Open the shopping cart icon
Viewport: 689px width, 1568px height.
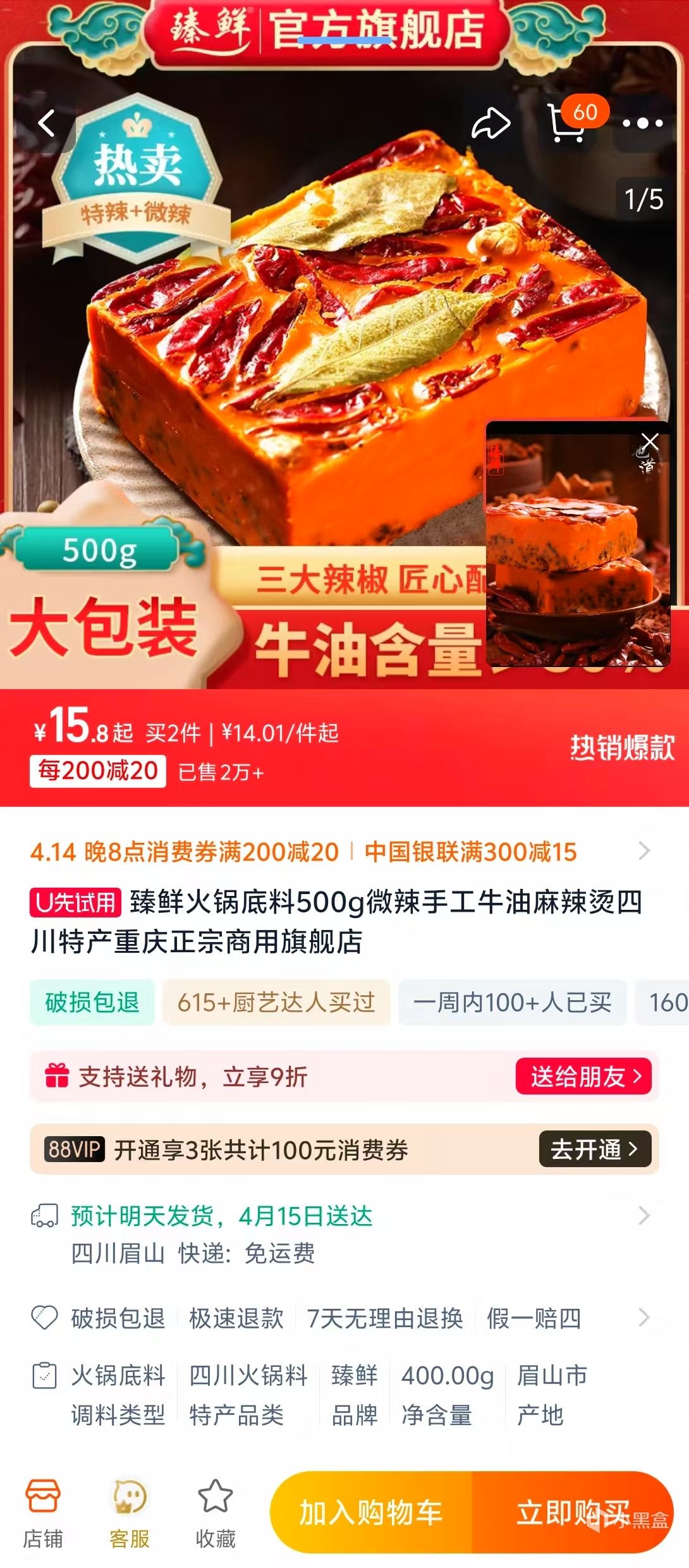point(567,123)
